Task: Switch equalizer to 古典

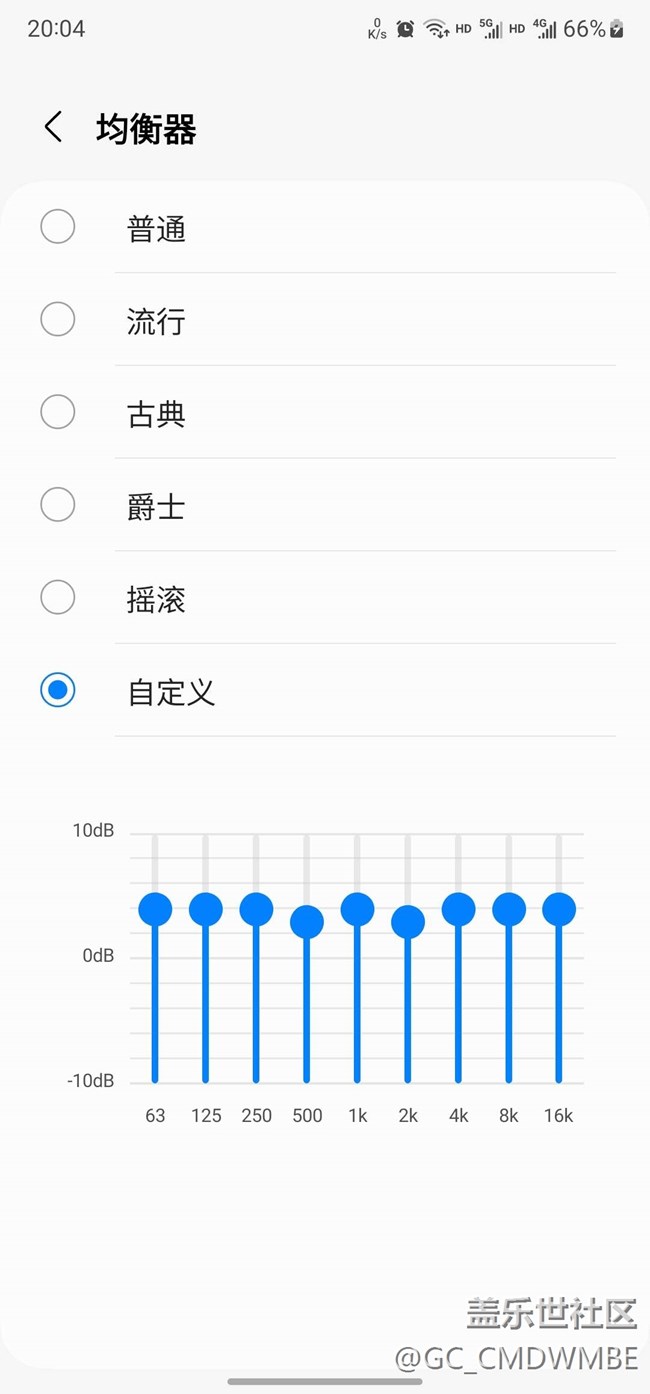Action: pos(58,412)
